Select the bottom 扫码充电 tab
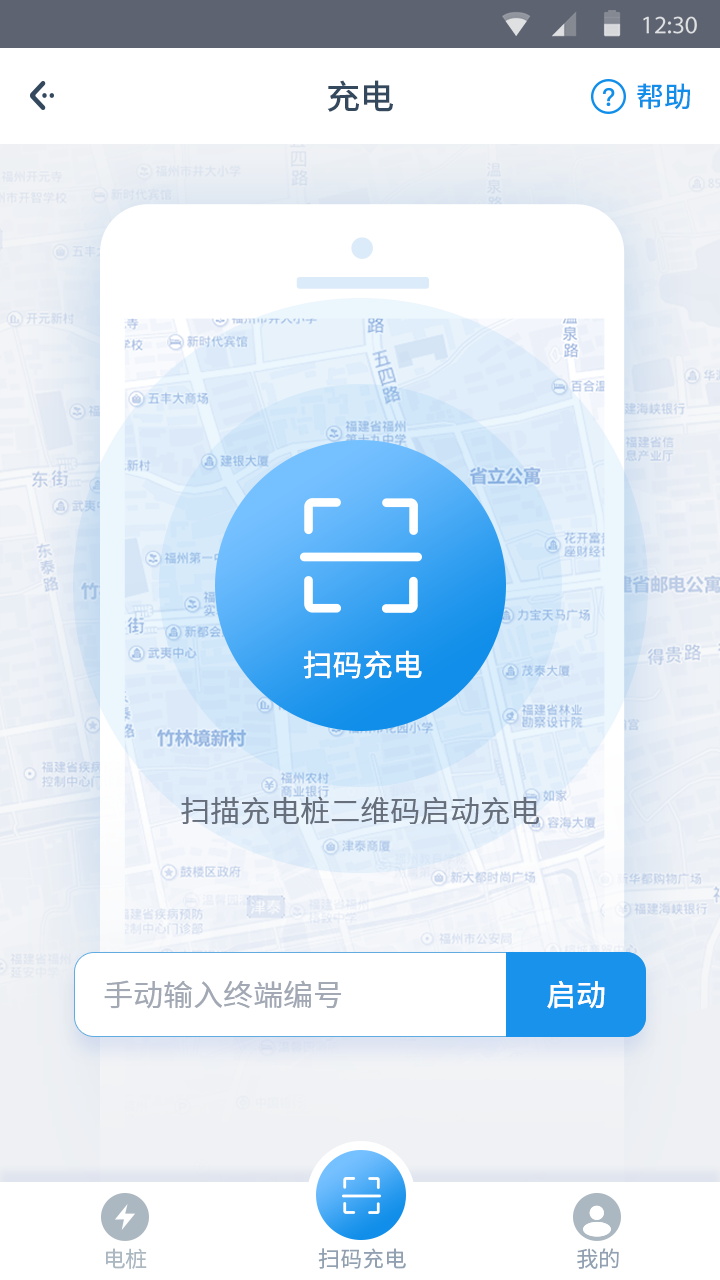The height and width of the screenshot is (1280, 720). 361,1210
